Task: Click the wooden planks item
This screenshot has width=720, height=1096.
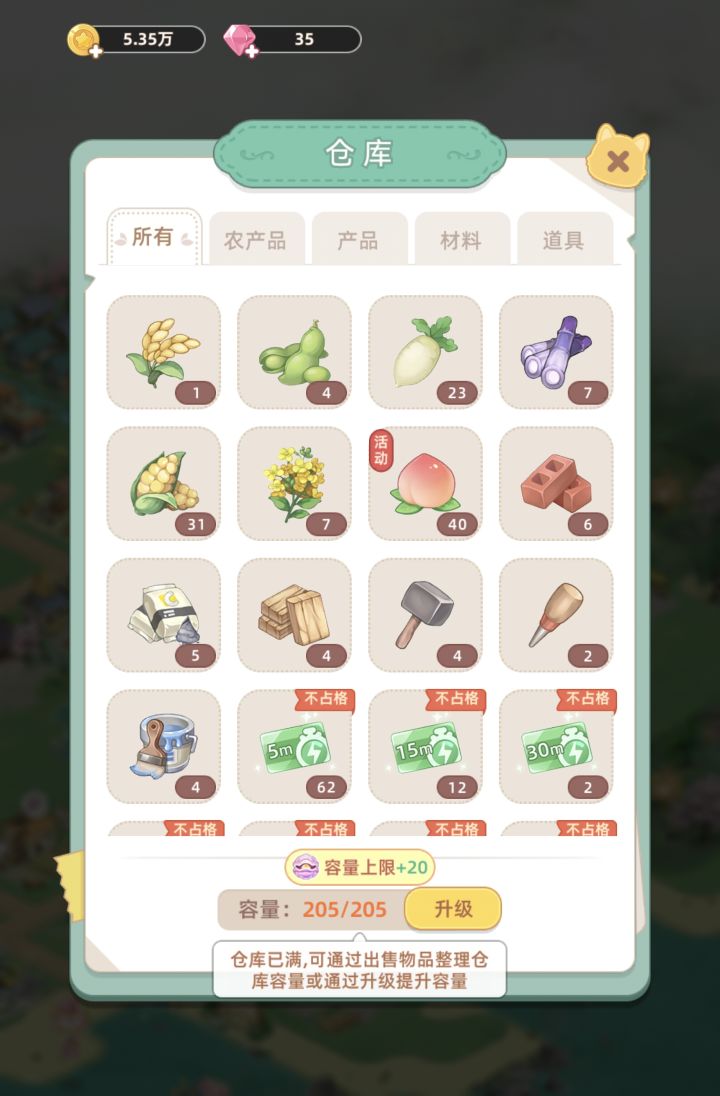Action: click(x=293, y=615)
